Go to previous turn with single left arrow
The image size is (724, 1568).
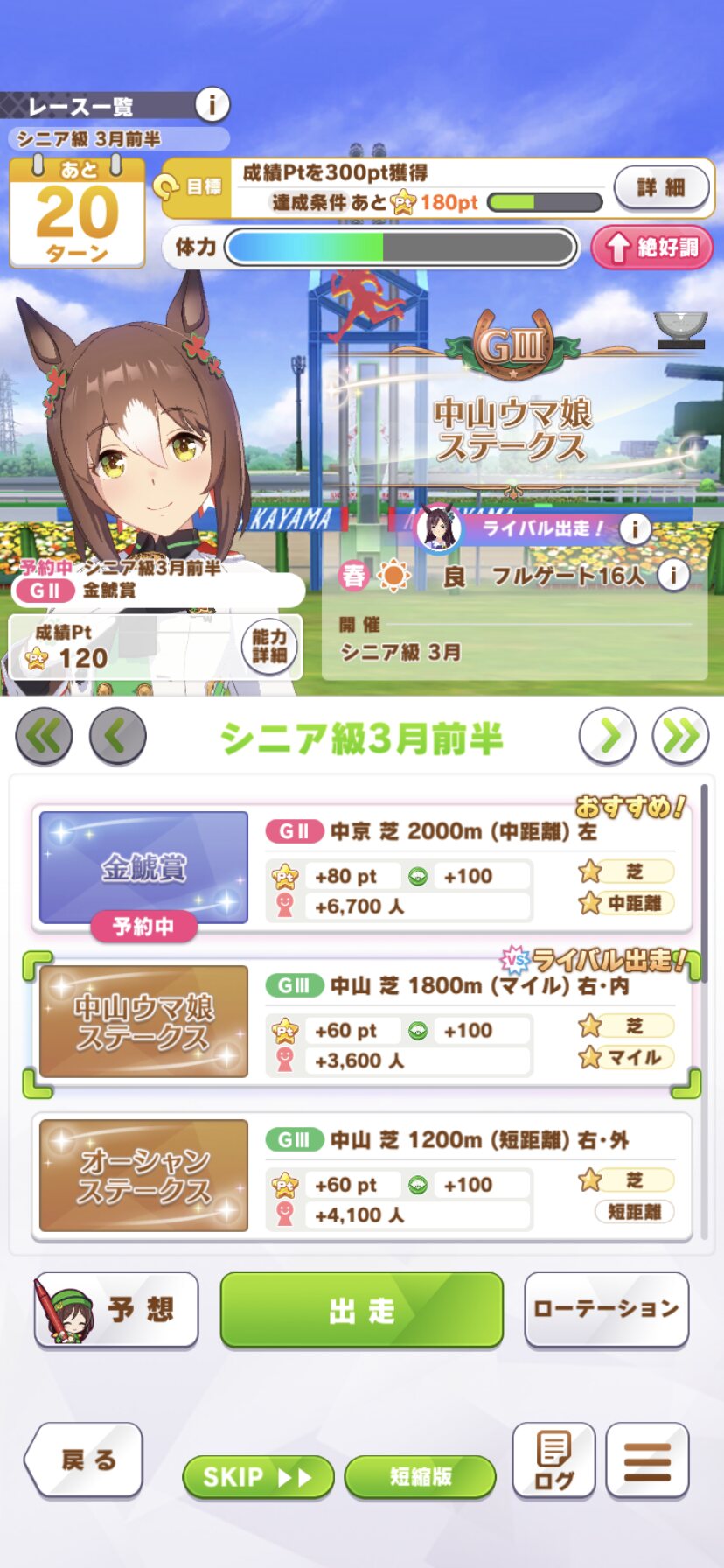click(x=117, y=737)
